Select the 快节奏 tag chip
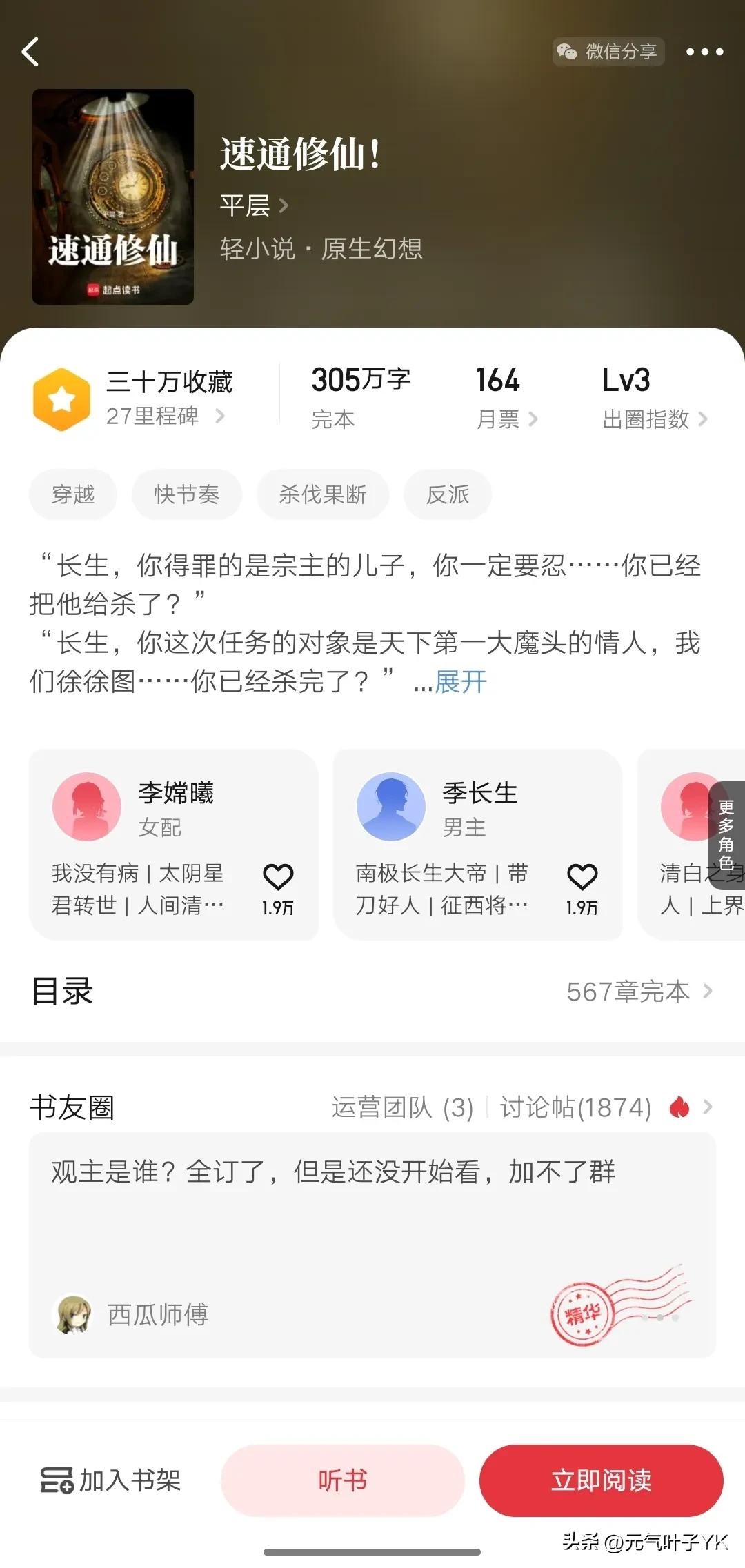Viewport: 745px width, 1568px height. [187, 494]
